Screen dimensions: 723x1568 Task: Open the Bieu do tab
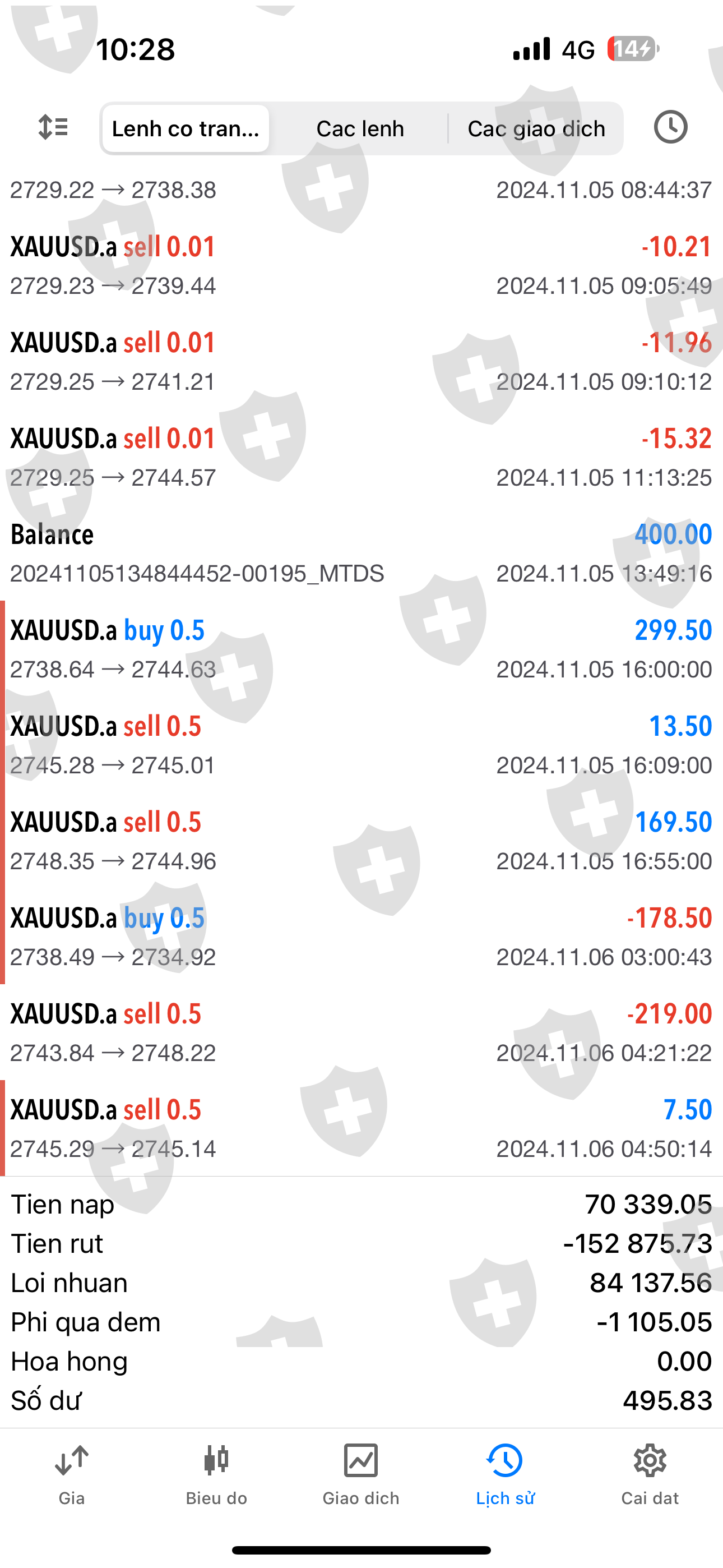point(216,1474)
